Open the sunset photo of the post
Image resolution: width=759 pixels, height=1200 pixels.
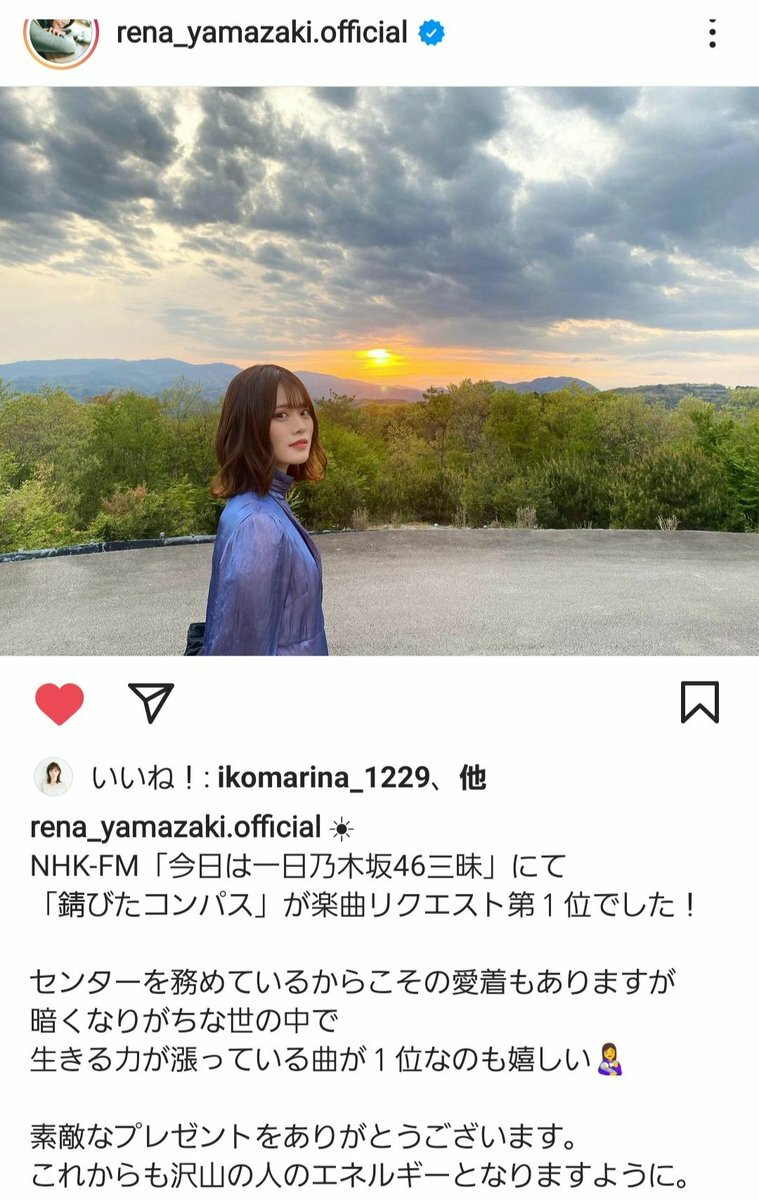point(379,371)
